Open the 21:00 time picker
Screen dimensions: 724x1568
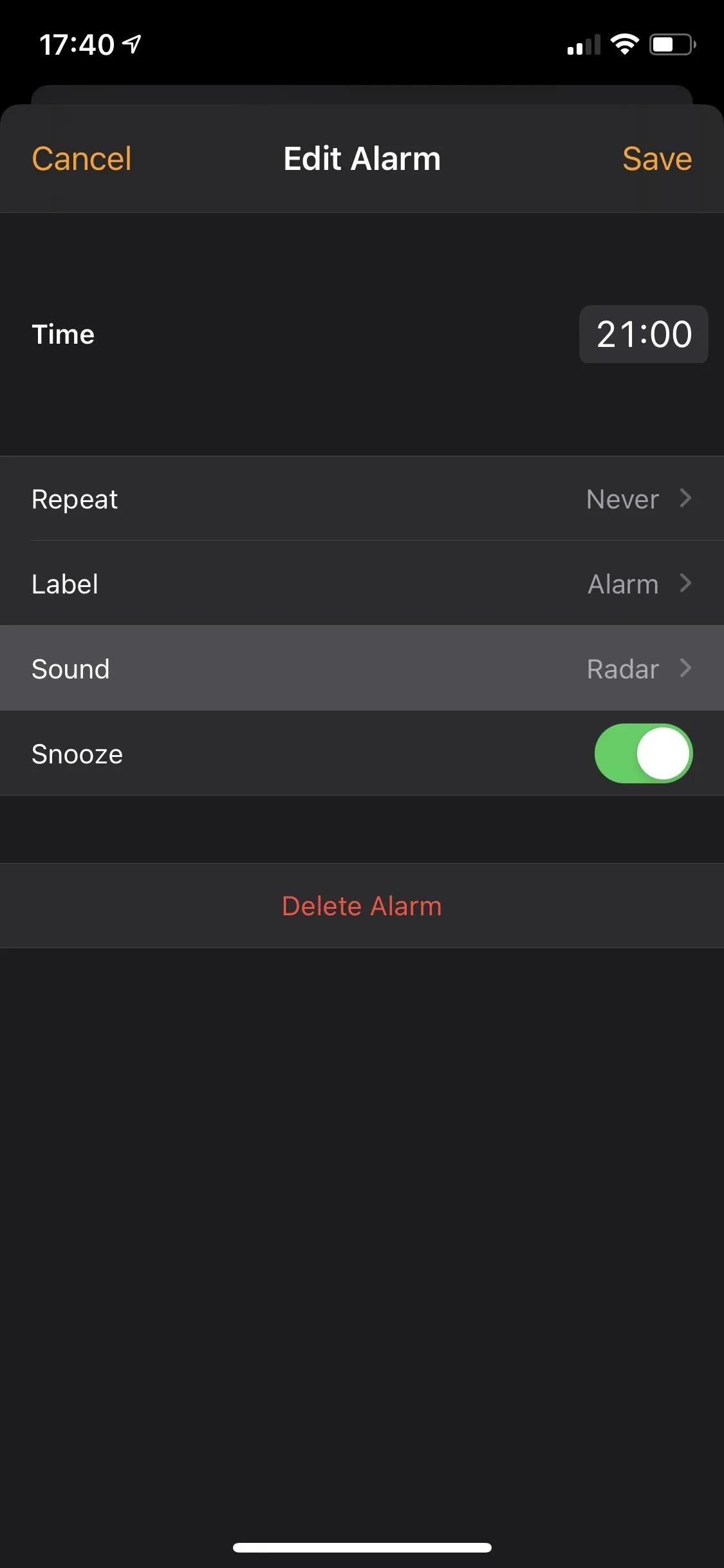click(644, 334)
